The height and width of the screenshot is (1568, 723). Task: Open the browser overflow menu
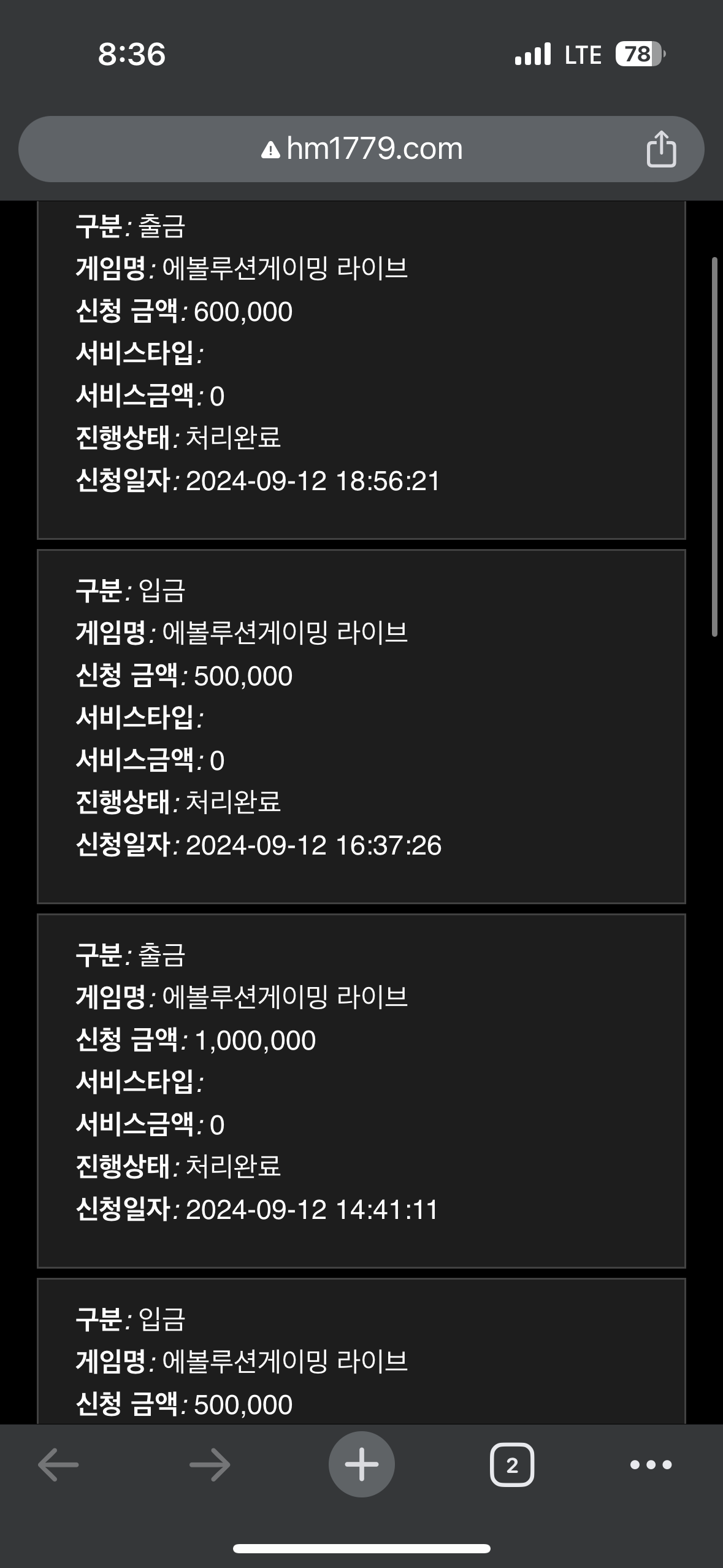click(651, 1465)
